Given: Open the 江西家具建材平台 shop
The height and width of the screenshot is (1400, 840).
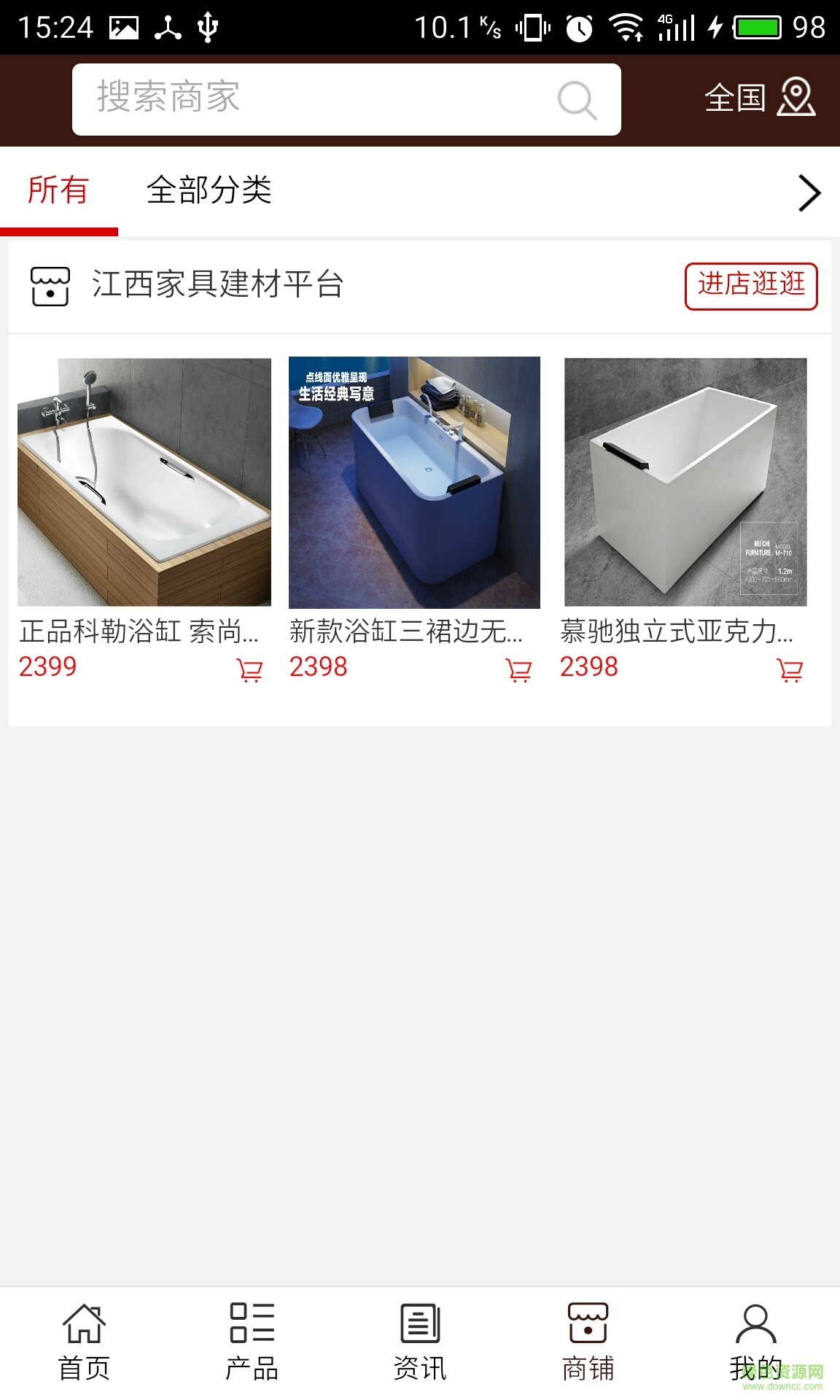Looking at the screenshot, I should 217,285.
